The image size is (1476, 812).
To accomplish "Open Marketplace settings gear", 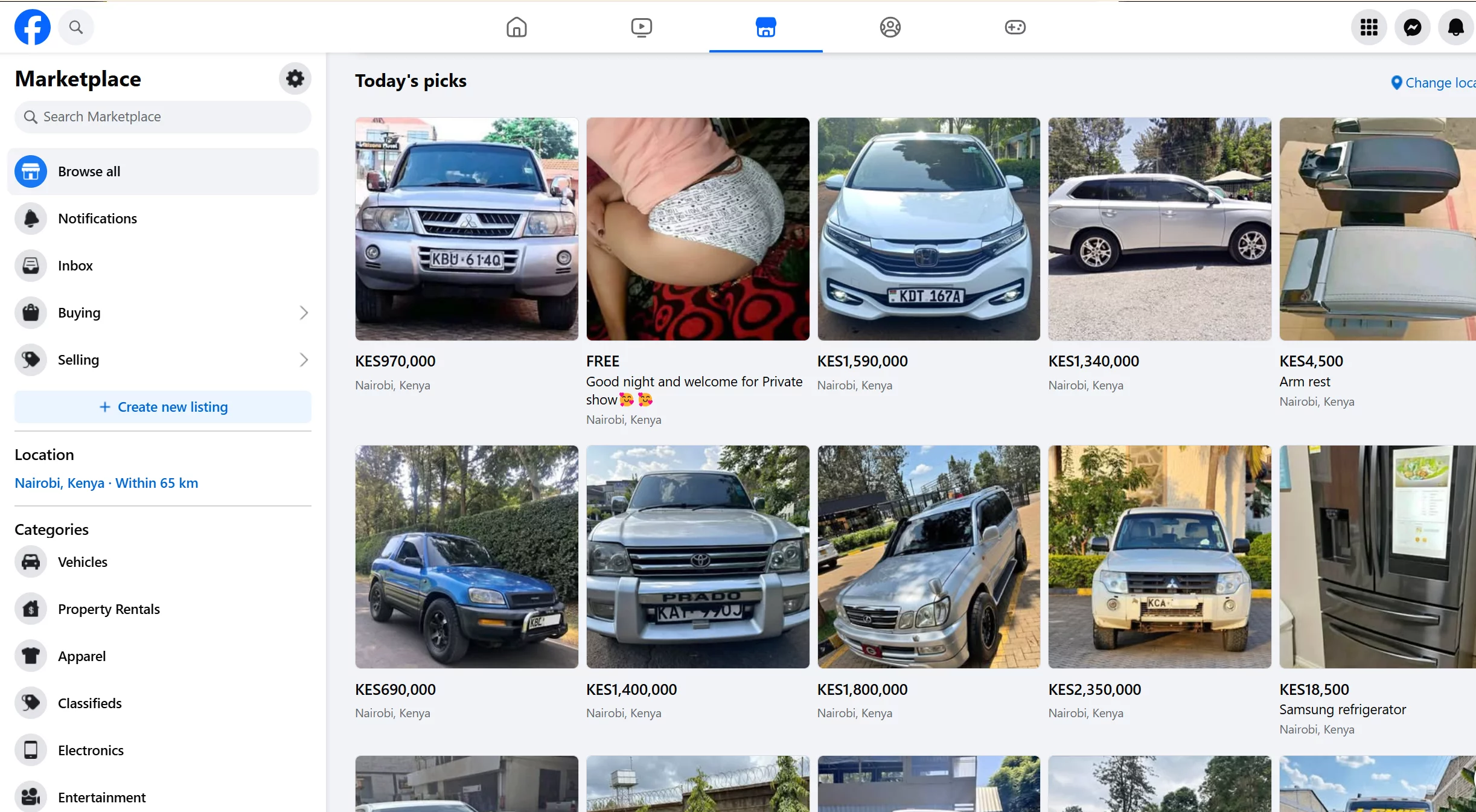I will (x=295, y=78).
